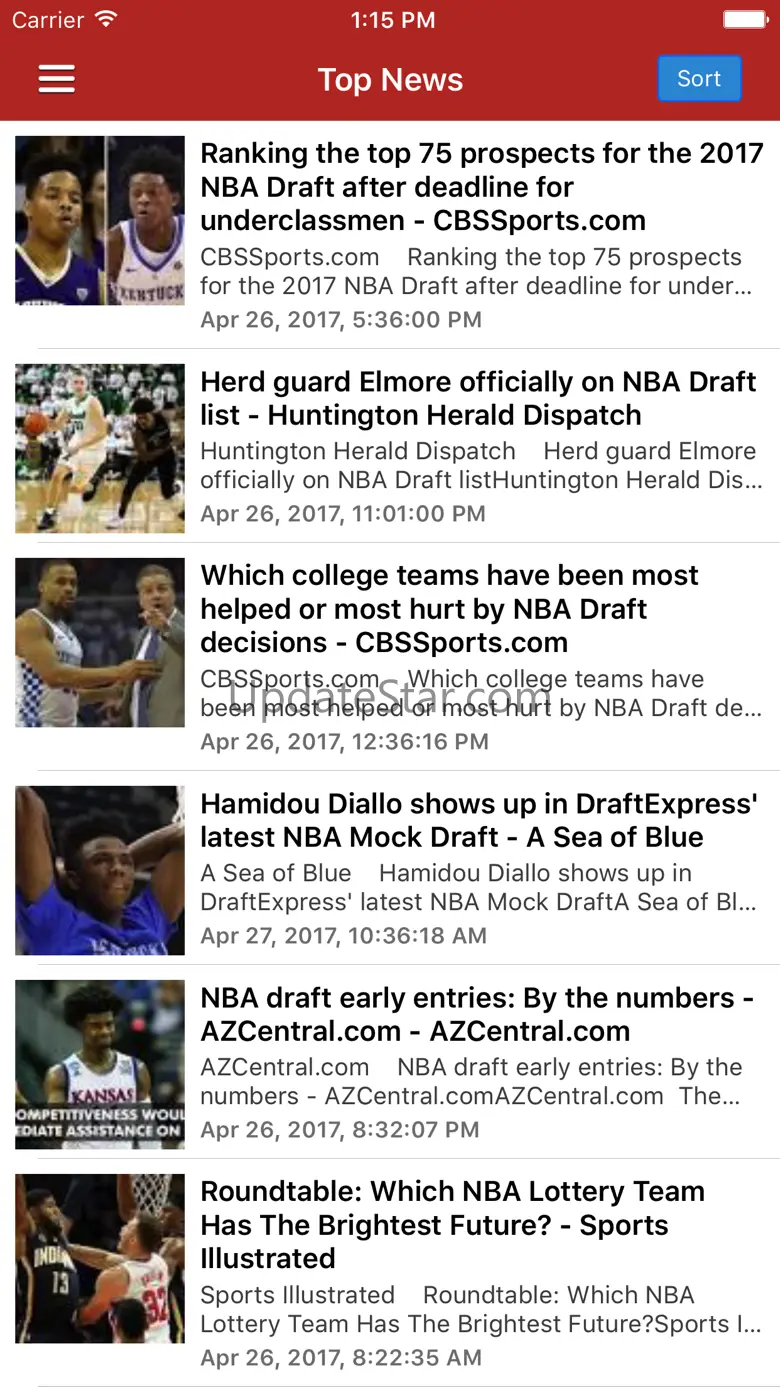Read the Herd guard Elmore article
The height and width of the screenshot is (1387, 780).
478,398
